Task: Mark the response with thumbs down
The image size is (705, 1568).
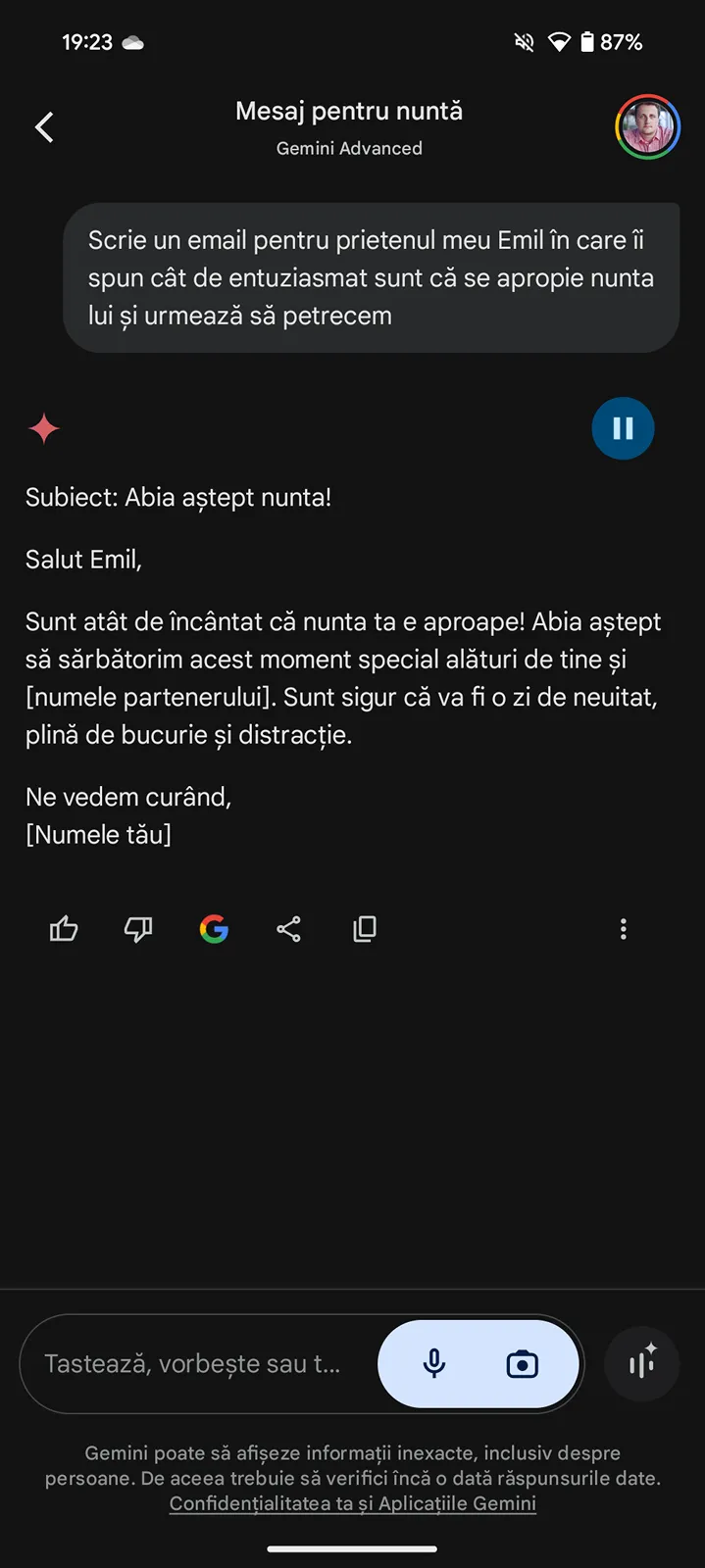Action: pos(138,929)
